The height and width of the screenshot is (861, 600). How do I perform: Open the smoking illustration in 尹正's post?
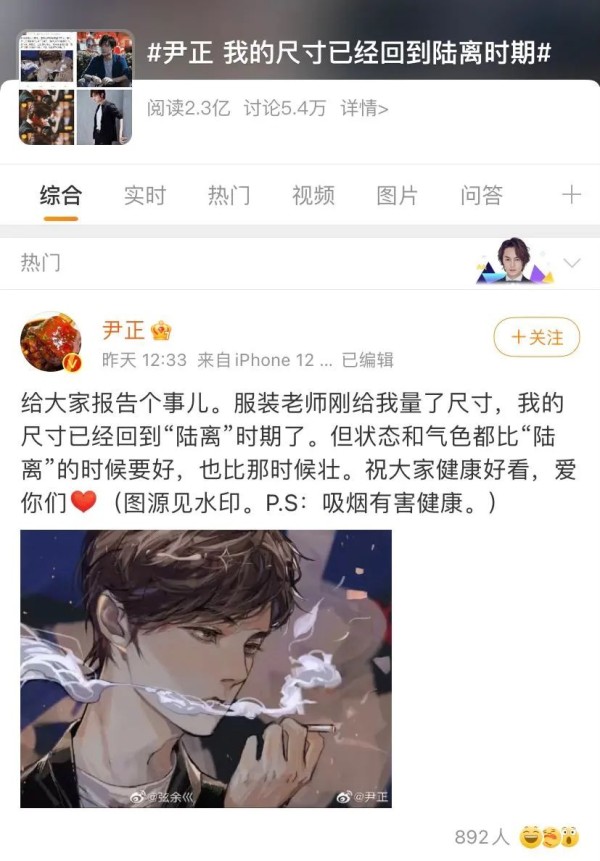click(x=206, y=668)
